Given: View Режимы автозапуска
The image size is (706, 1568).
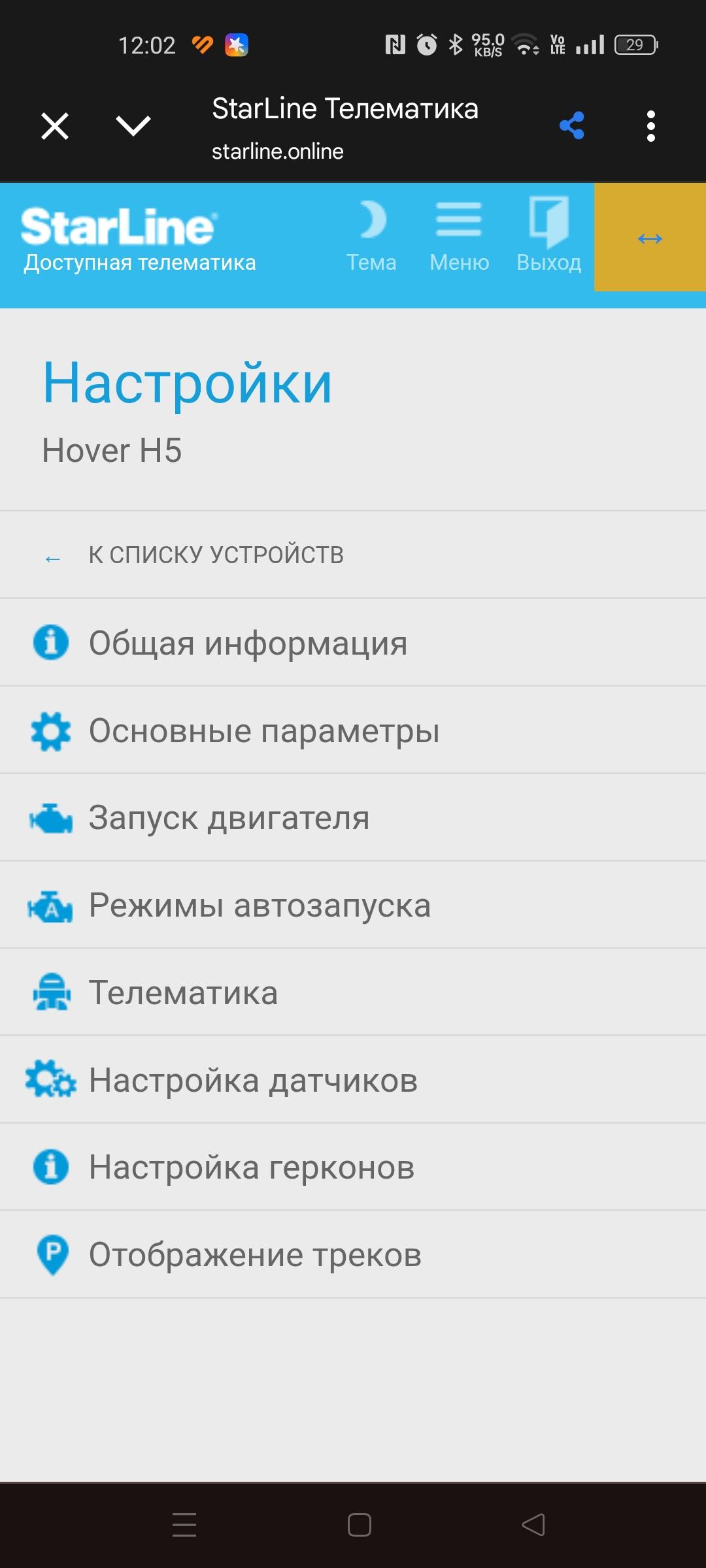Looking at the screenshot, I should [260, 906].
